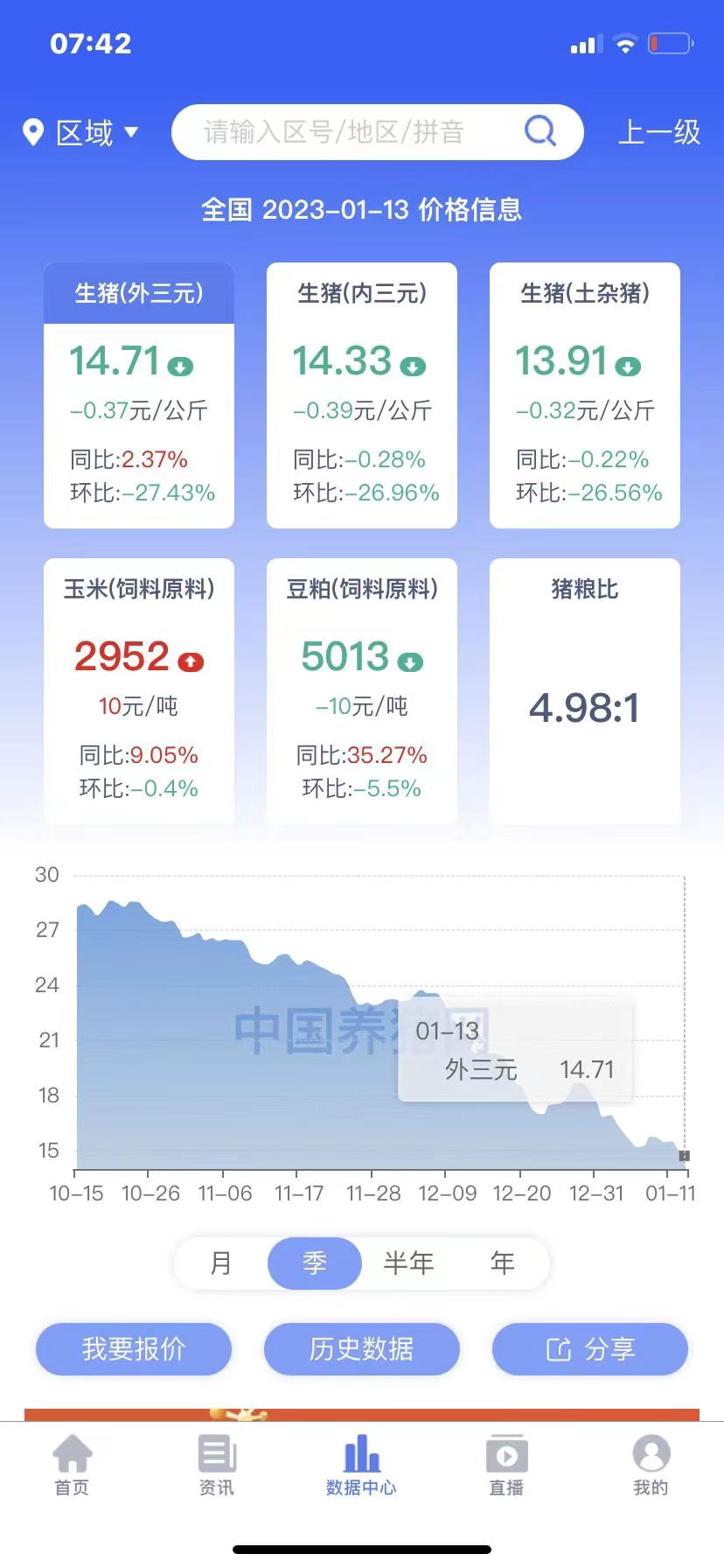Share via the 分享 button

tap(590, 1349)
